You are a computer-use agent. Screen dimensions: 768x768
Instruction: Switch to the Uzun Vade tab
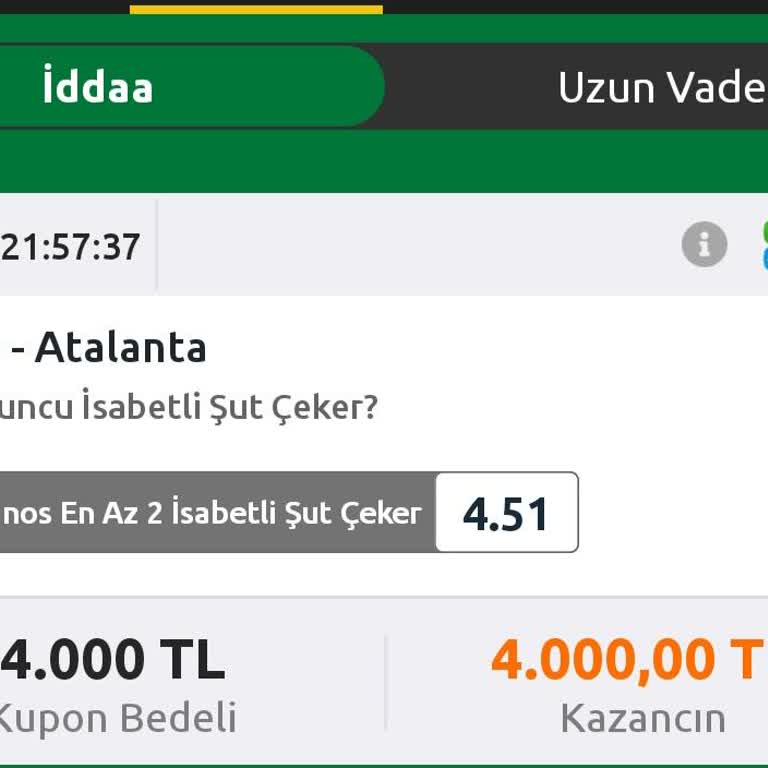coord(660,87)
